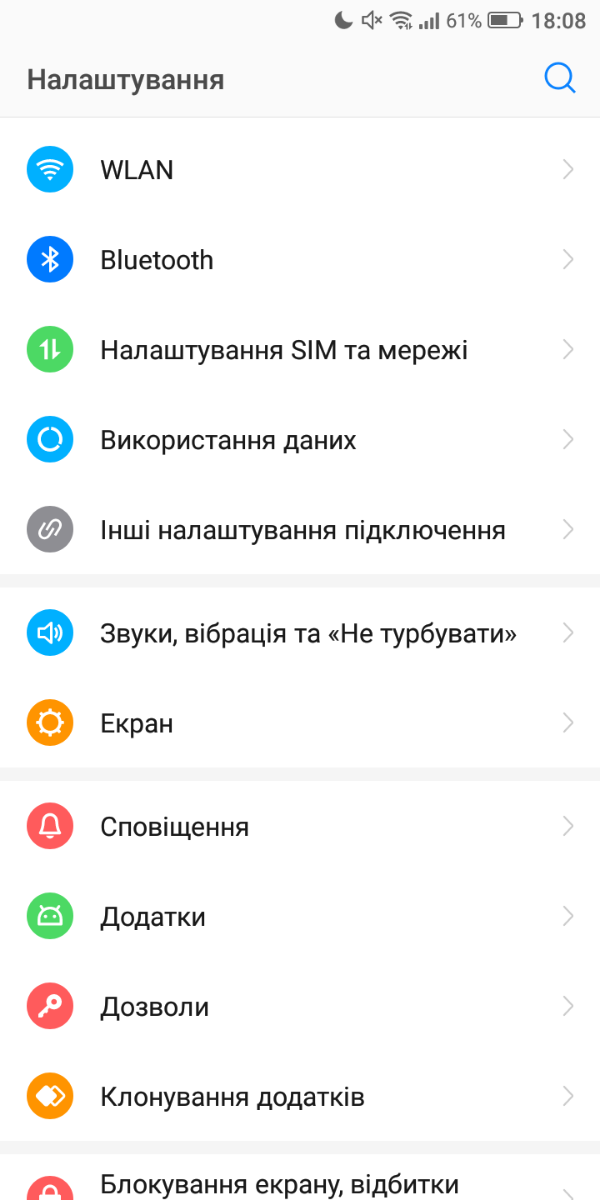Open Блокування екрану, відбитки row

click(300, 1177)
